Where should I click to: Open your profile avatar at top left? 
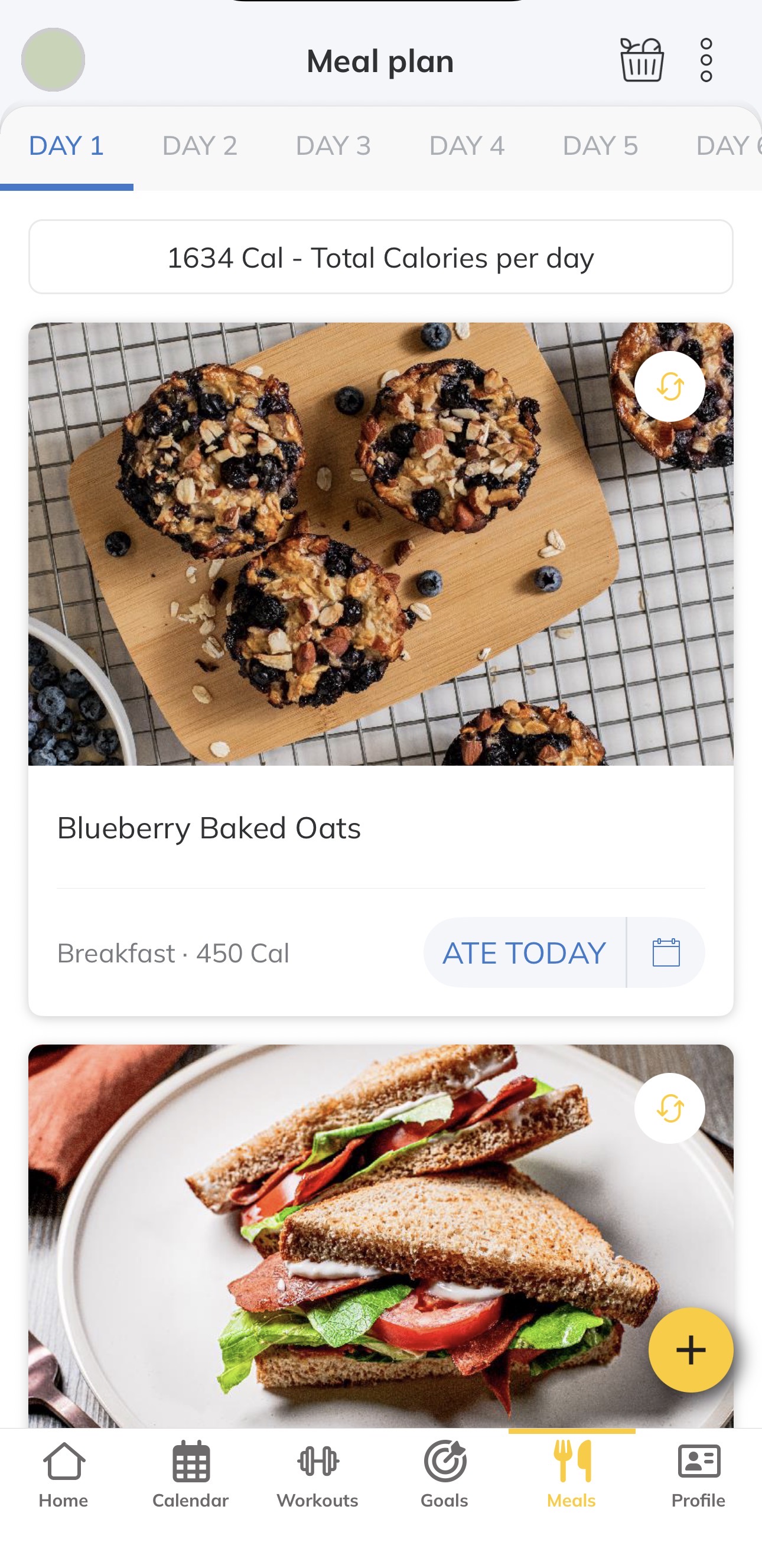(54, 59)
